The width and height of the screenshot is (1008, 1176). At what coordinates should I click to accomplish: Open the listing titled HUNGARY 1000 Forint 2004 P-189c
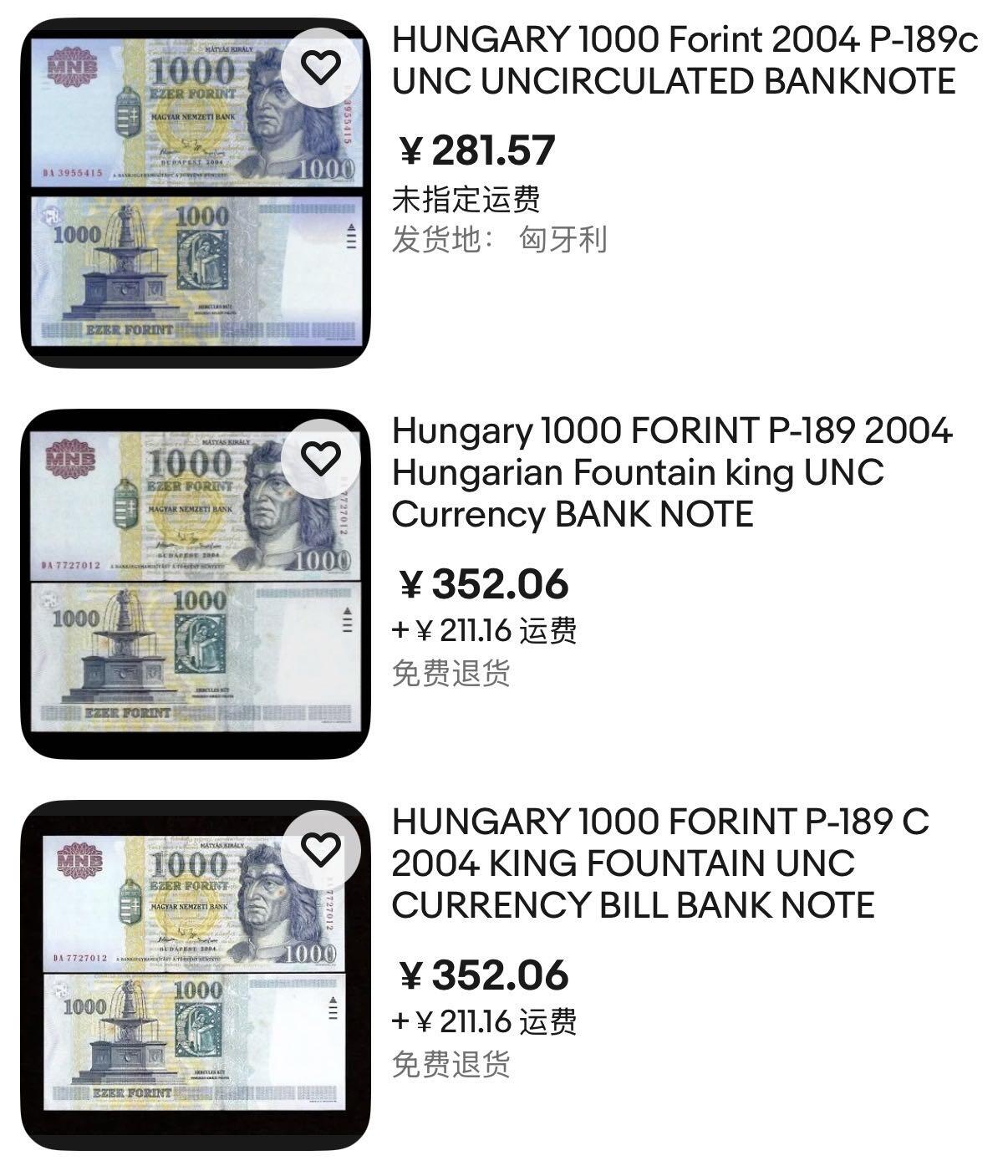(x=684, y=60)
